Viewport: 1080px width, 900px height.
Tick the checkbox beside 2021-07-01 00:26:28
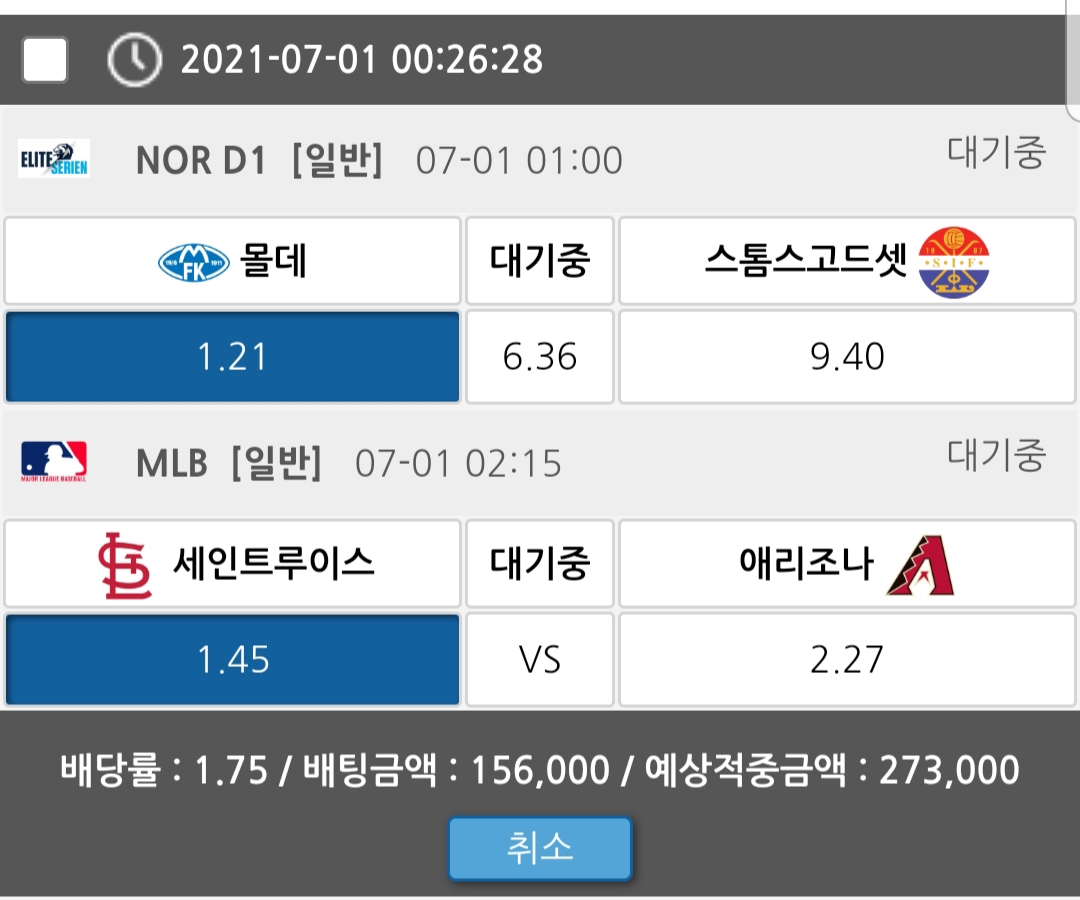pos(45,60)
